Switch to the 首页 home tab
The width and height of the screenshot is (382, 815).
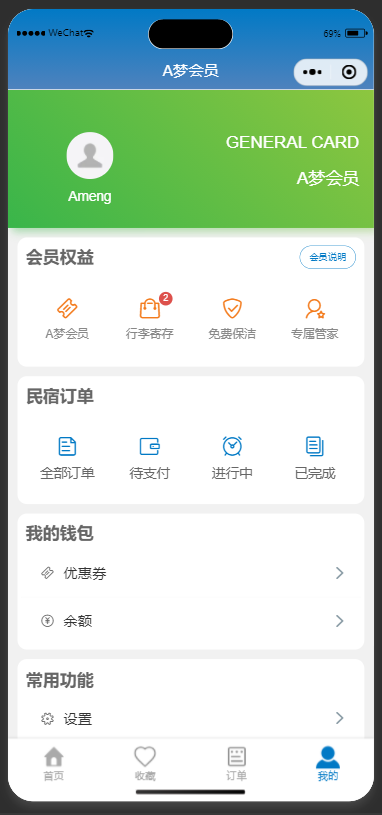pyautogui.click(x=54, y=764)
